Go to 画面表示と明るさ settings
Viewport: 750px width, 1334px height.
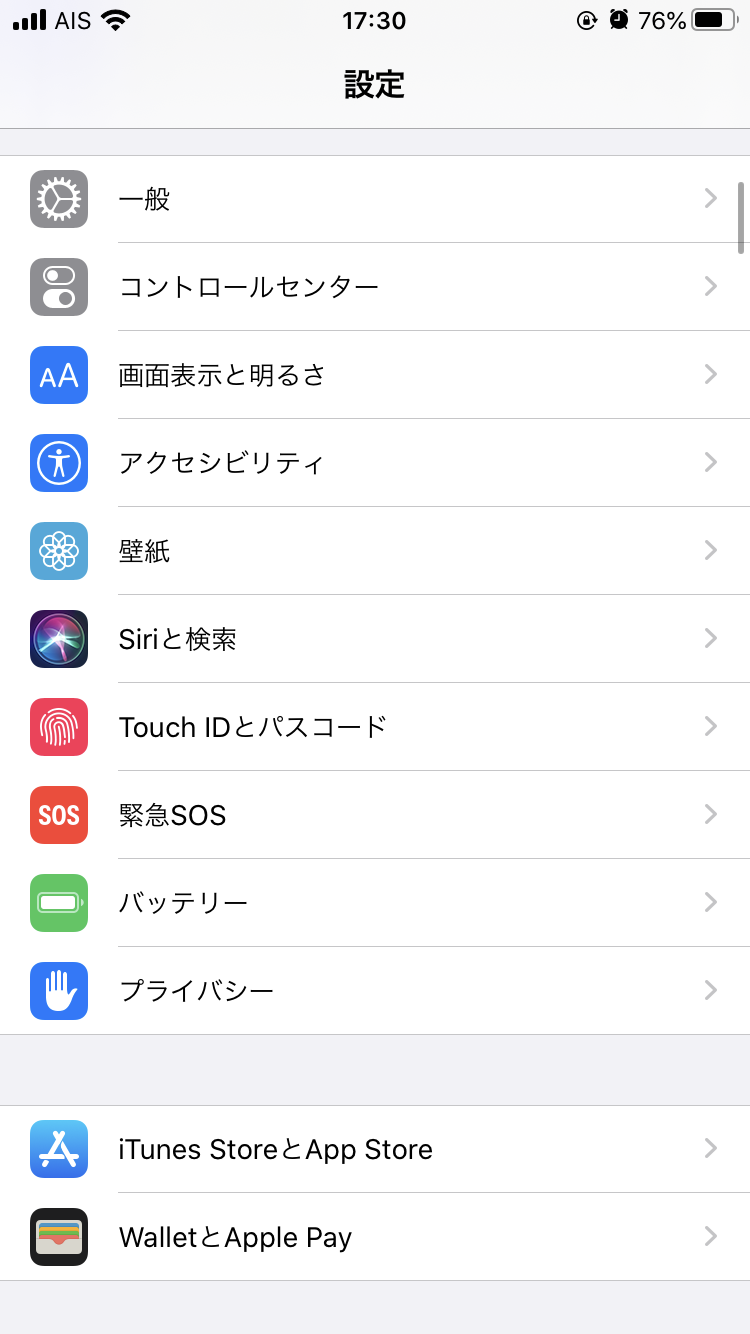click(x=375, y=375)
